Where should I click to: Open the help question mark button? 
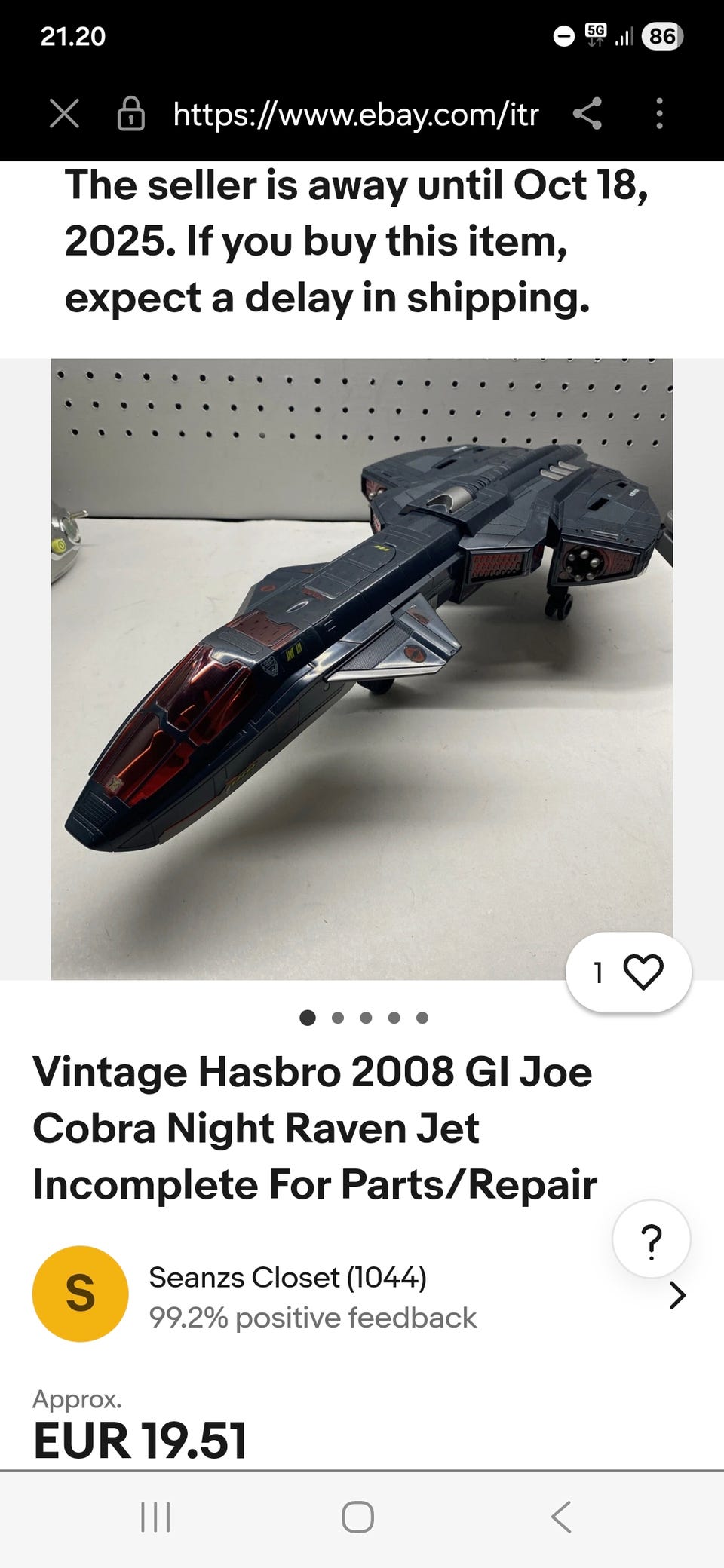[651, 1239]
